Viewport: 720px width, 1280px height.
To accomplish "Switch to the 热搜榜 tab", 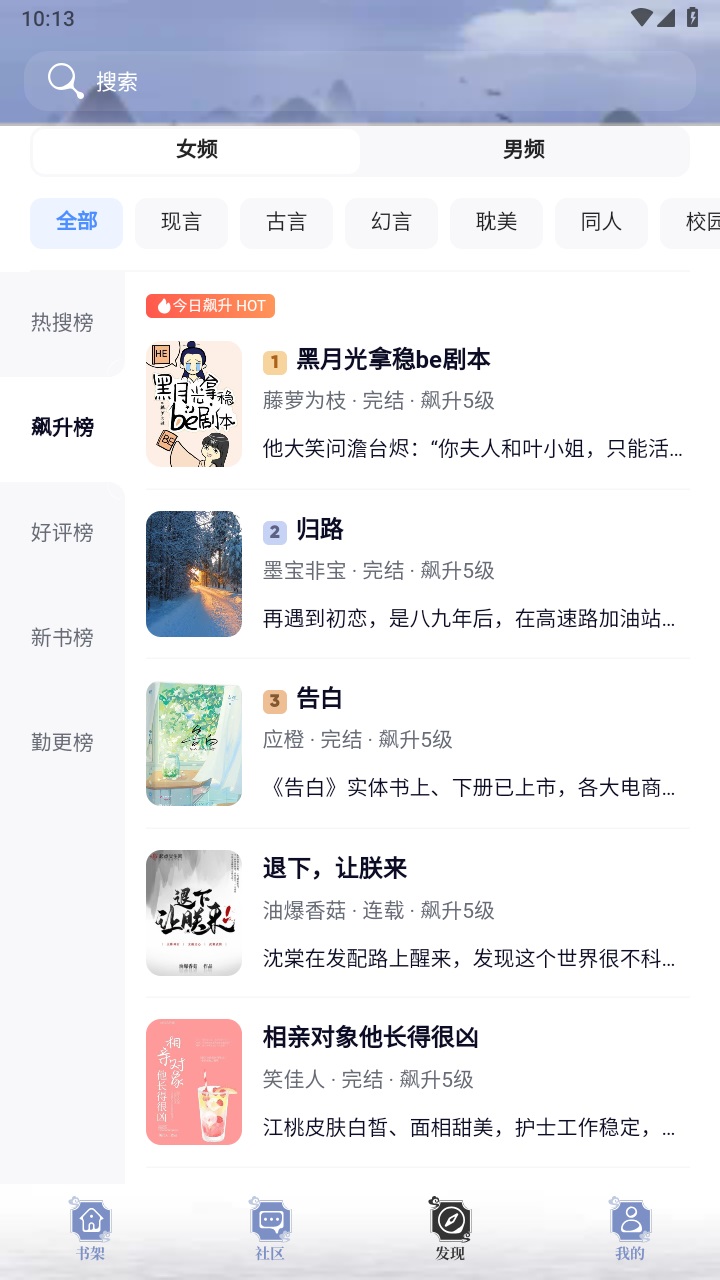I will click(62, 322).
